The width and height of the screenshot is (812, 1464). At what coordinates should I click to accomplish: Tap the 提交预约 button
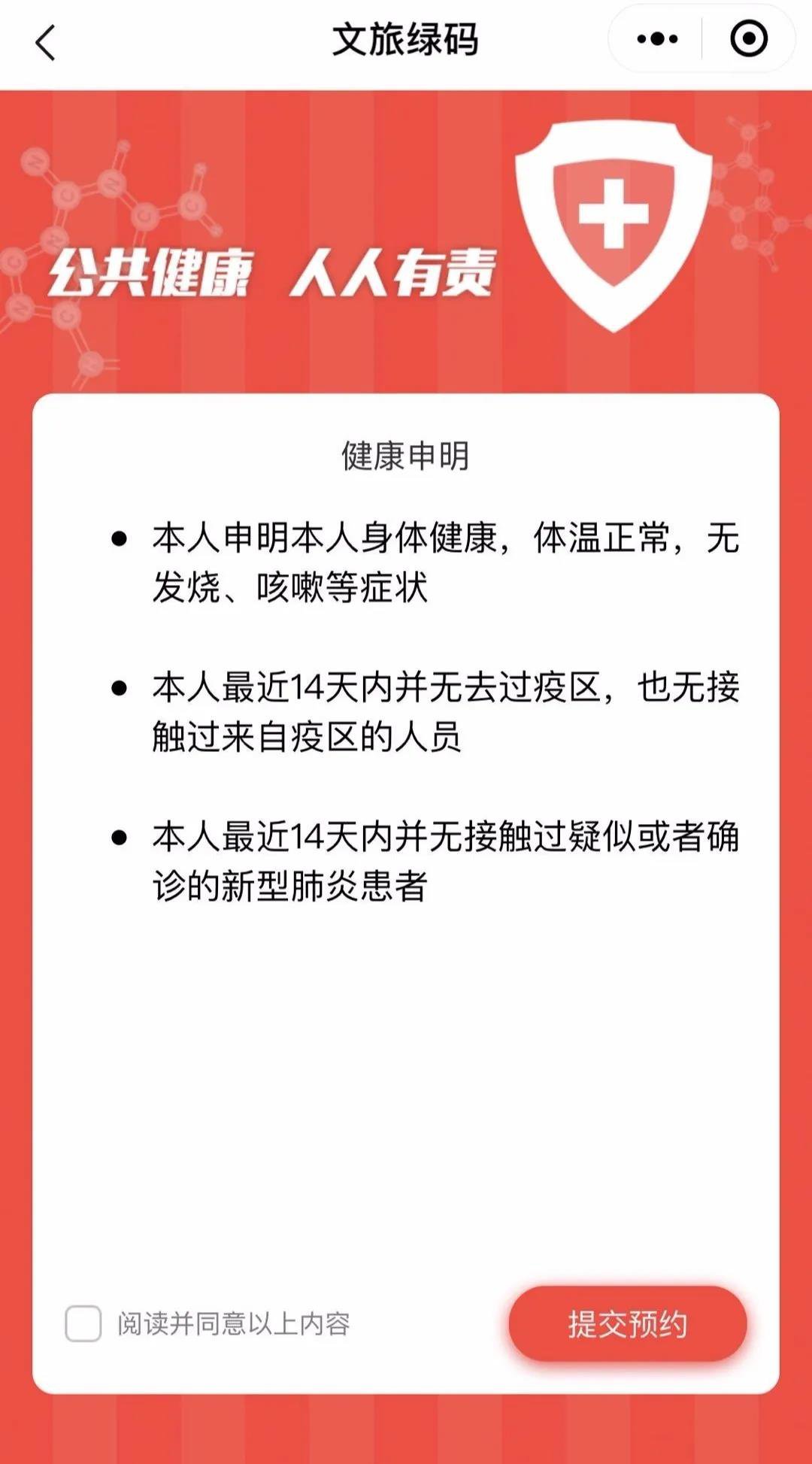628,1323
